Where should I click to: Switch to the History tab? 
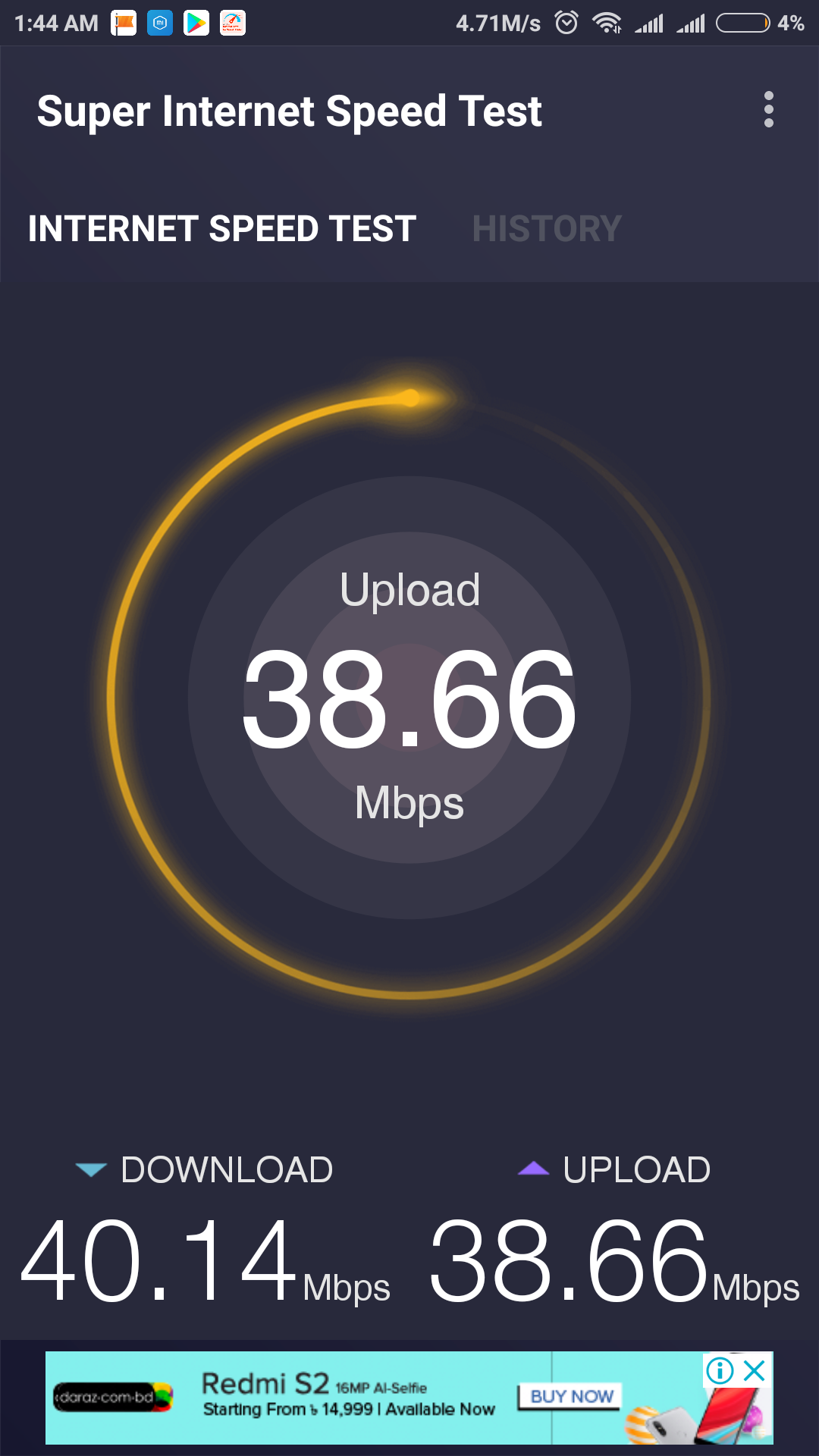coord(547,229)
